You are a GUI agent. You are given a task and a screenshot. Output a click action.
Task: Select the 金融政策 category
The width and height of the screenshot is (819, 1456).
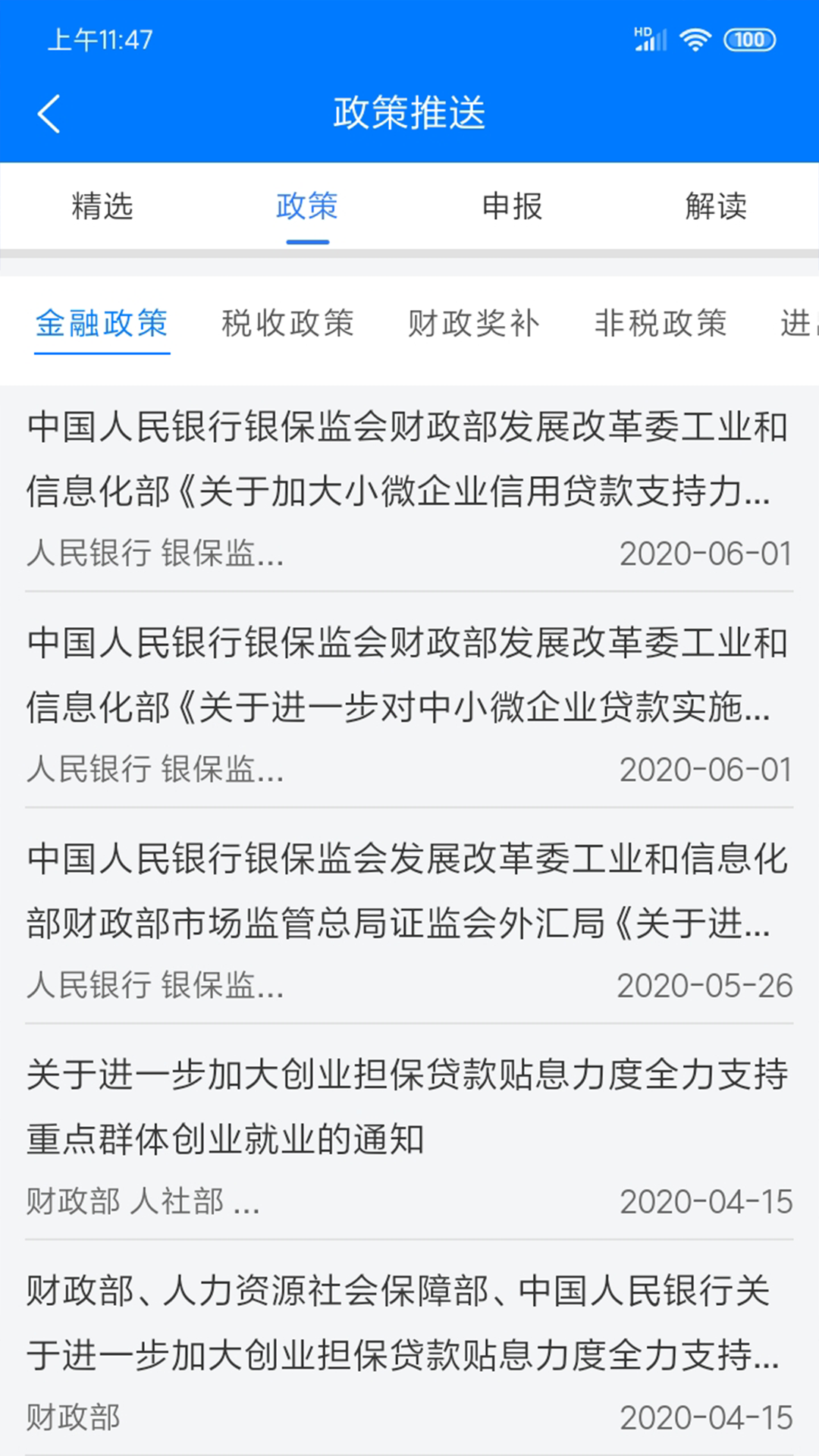pos(102,324)
